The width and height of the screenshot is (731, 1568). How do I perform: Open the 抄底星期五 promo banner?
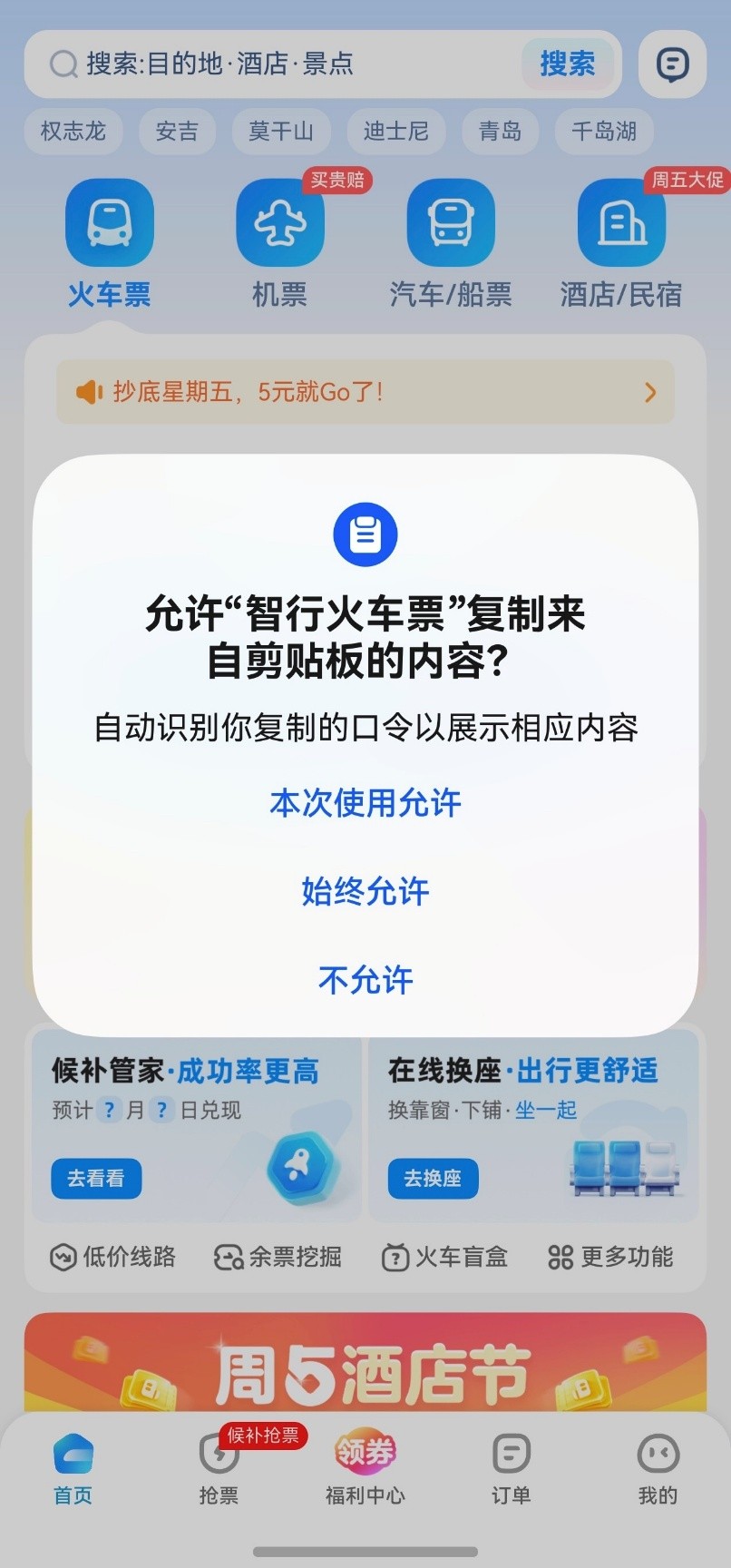click(365, 392)
